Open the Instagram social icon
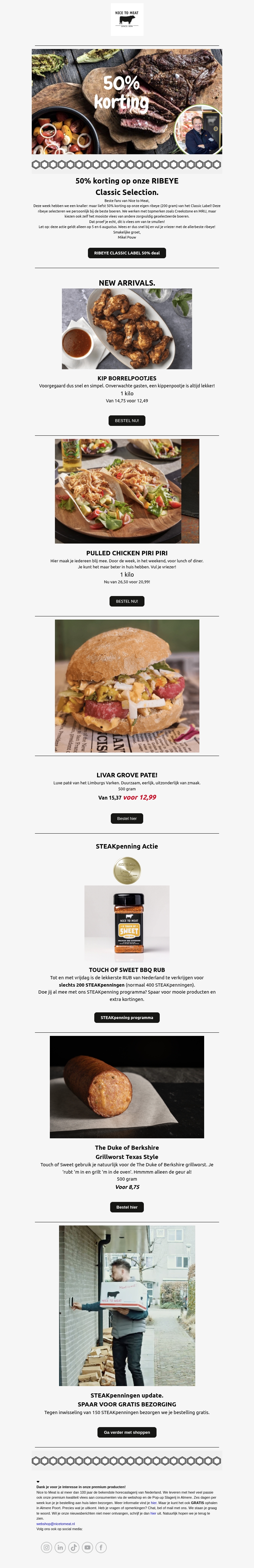 point(46,1547)
